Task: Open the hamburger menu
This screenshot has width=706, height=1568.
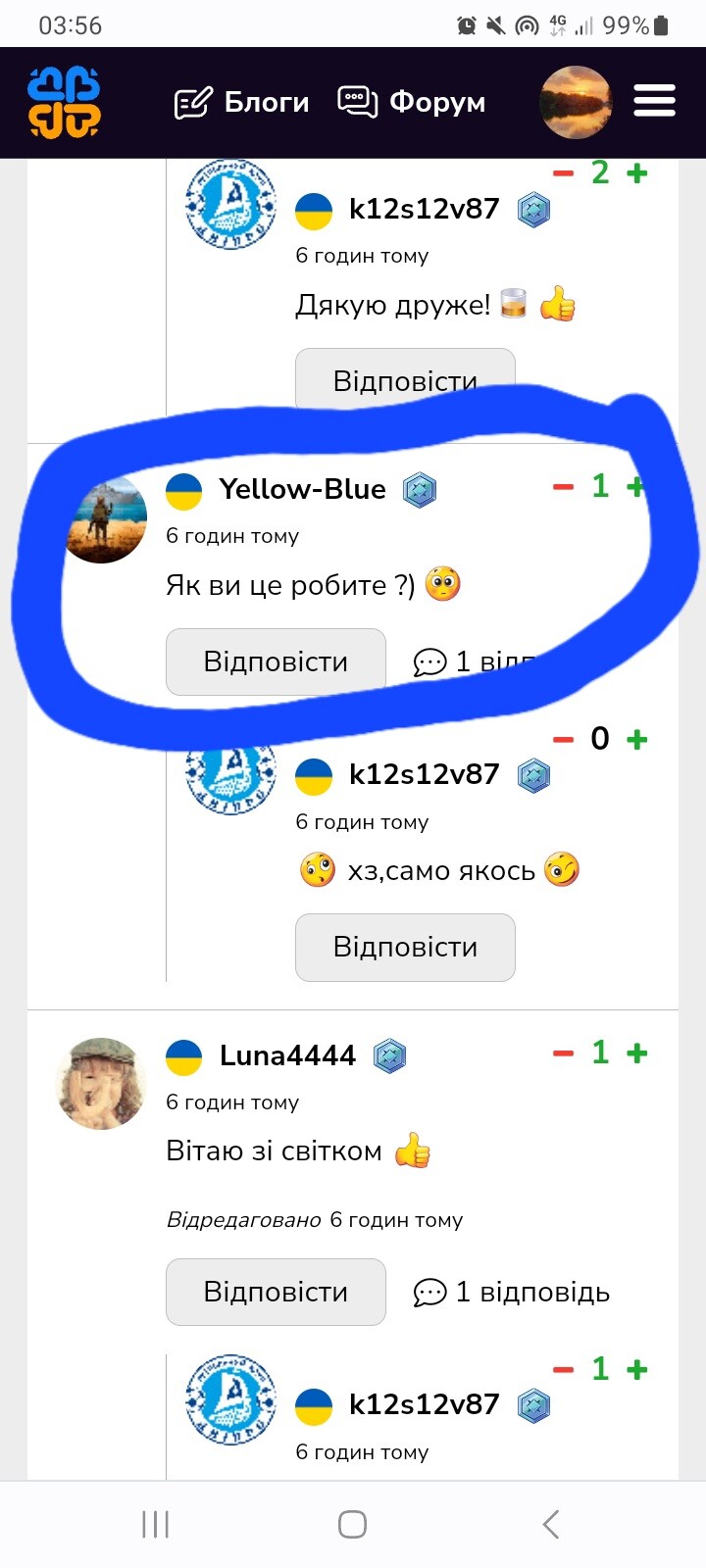Action: pyautogui.click(x=654, y=101)
